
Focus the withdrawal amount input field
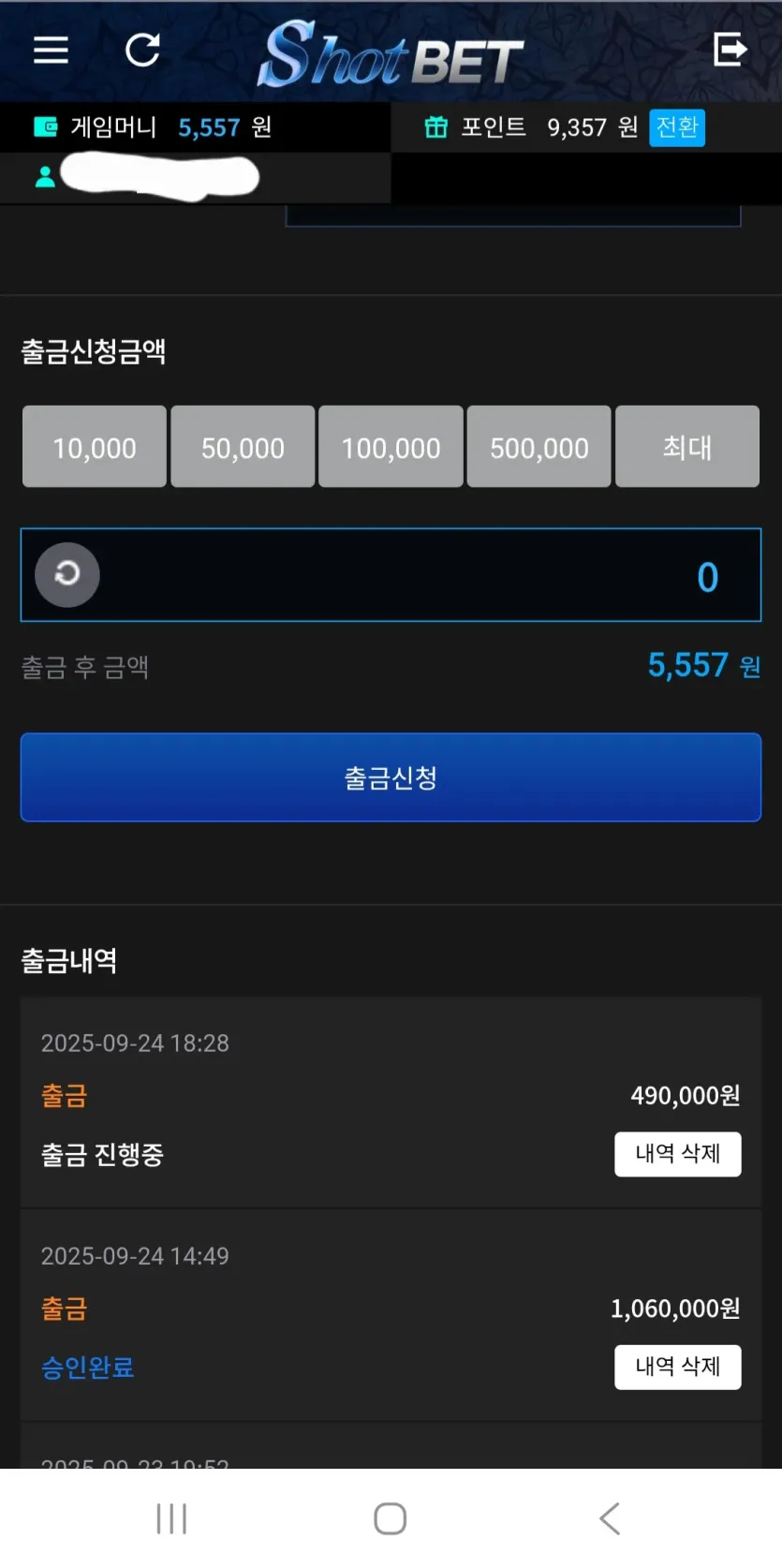pyautogui.click(x=391, y=575)
